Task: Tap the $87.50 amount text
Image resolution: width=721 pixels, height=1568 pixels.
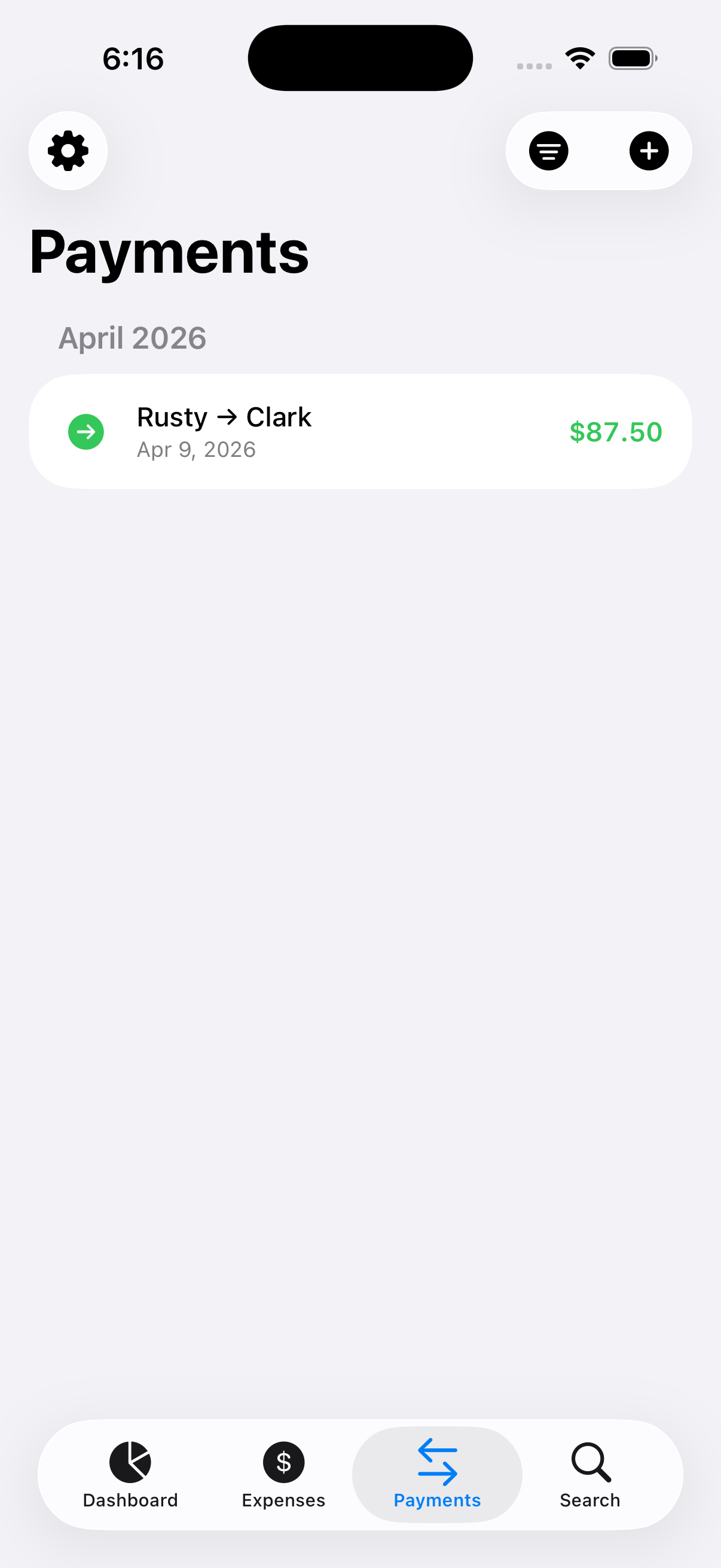Action: tap(616, 431)
